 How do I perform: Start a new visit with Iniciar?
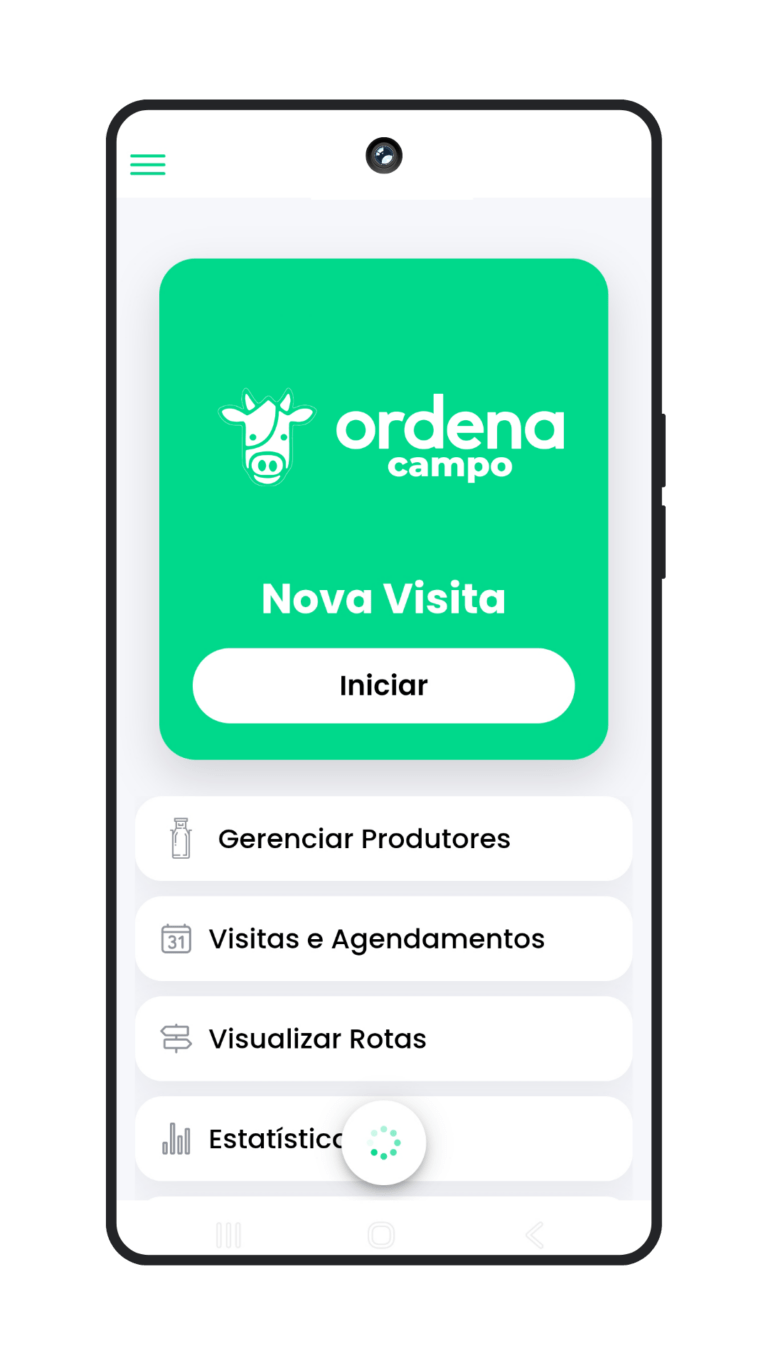(383, 686)
